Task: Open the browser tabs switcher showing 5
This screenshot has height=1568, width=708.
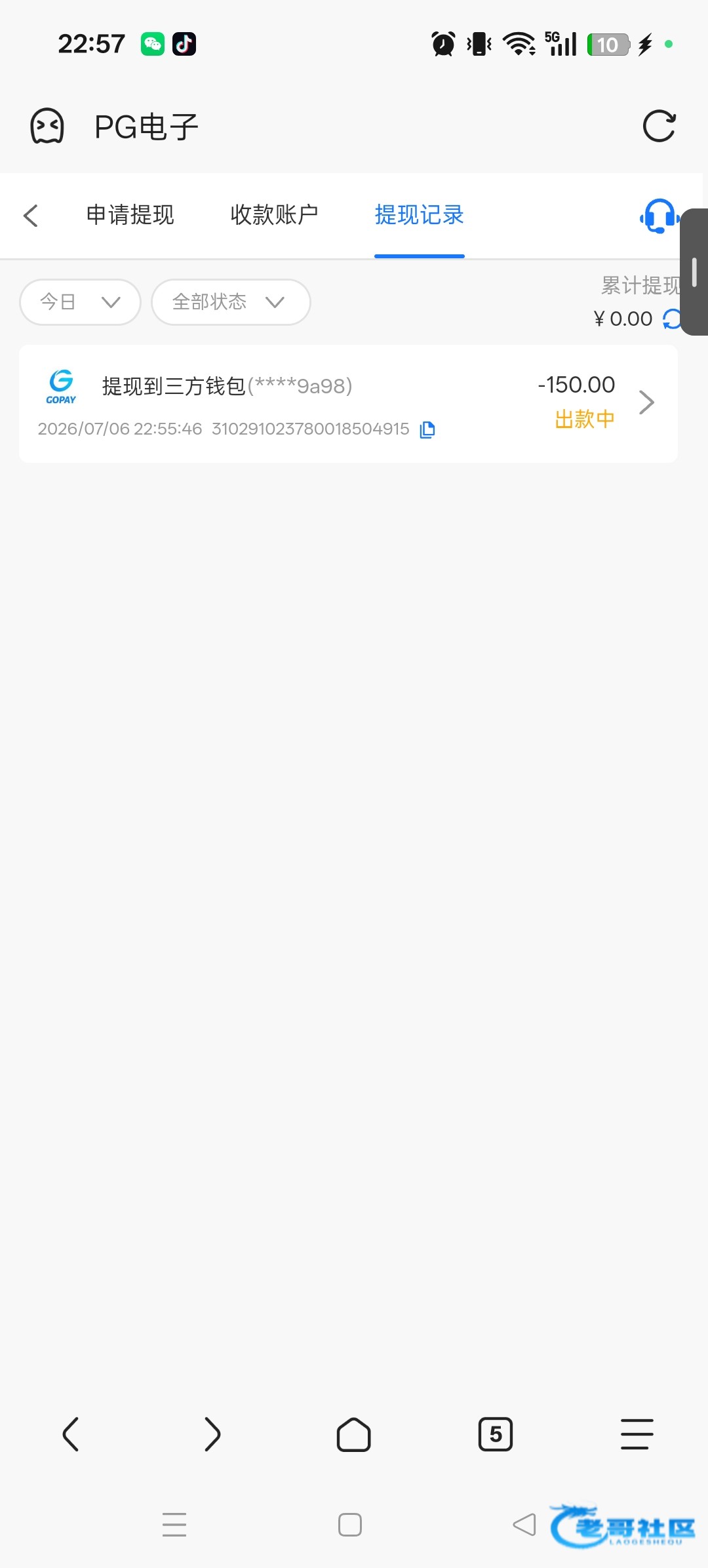Action: pos(496,1434)
